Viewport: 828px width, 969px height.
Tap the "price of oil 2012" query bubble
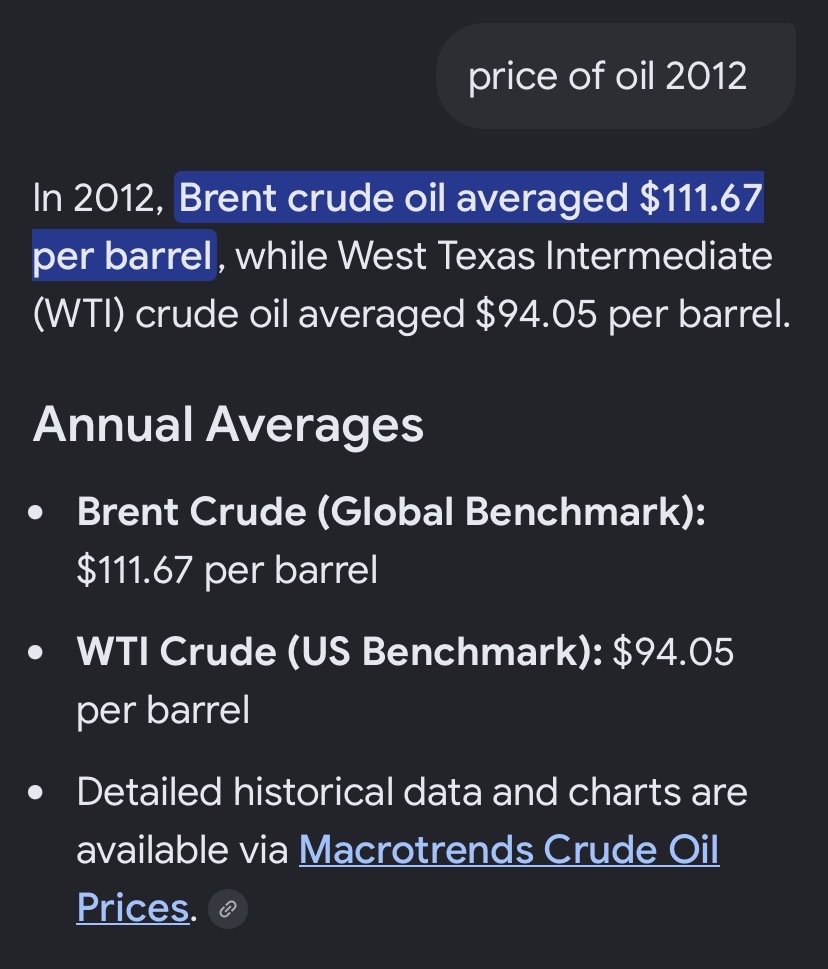point(615,76)
